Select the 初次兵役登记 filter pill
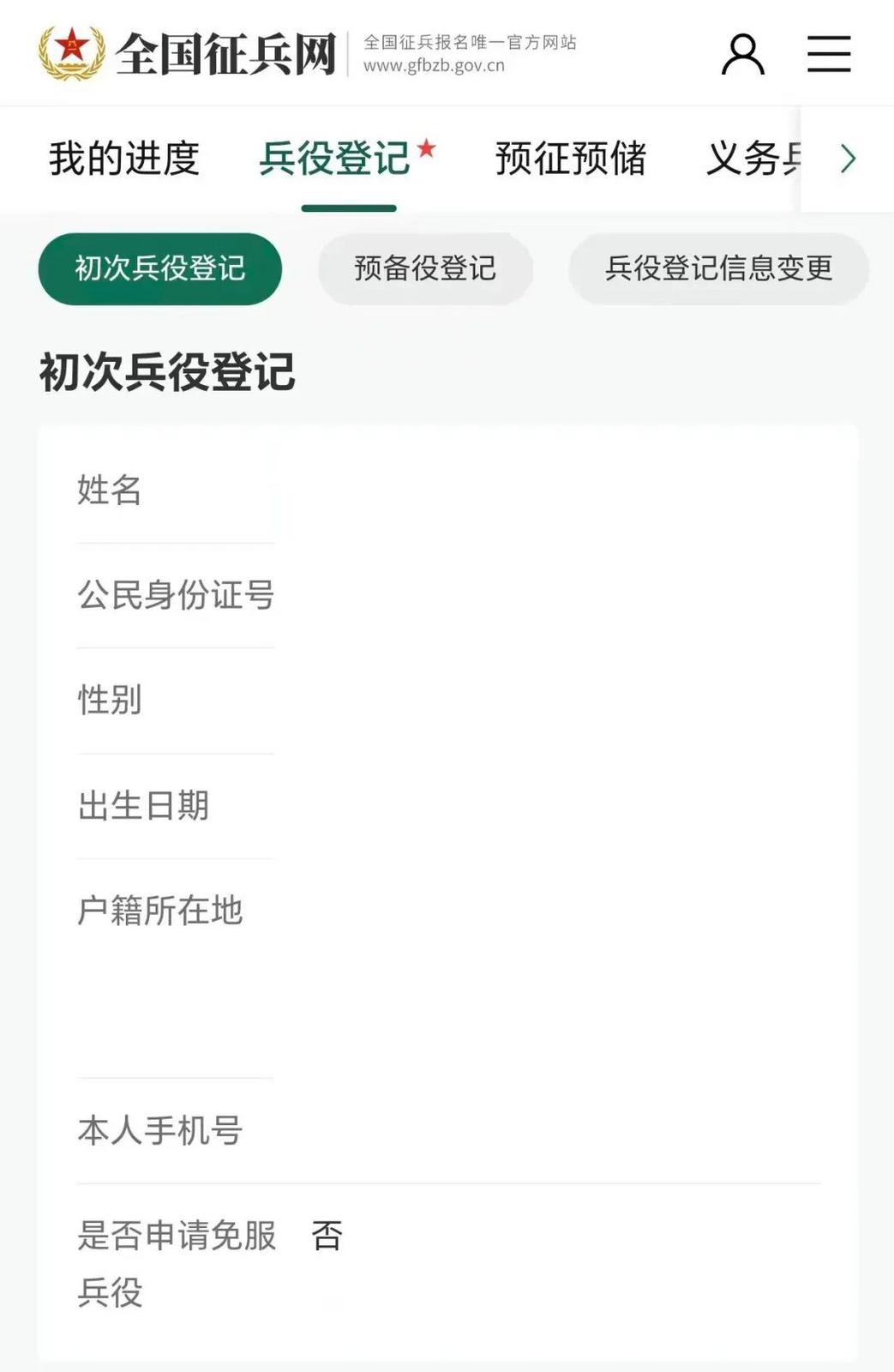Image resolution: width=894 pixels, height=1372 pixels. pyautogui.click(x=160, y=268)
